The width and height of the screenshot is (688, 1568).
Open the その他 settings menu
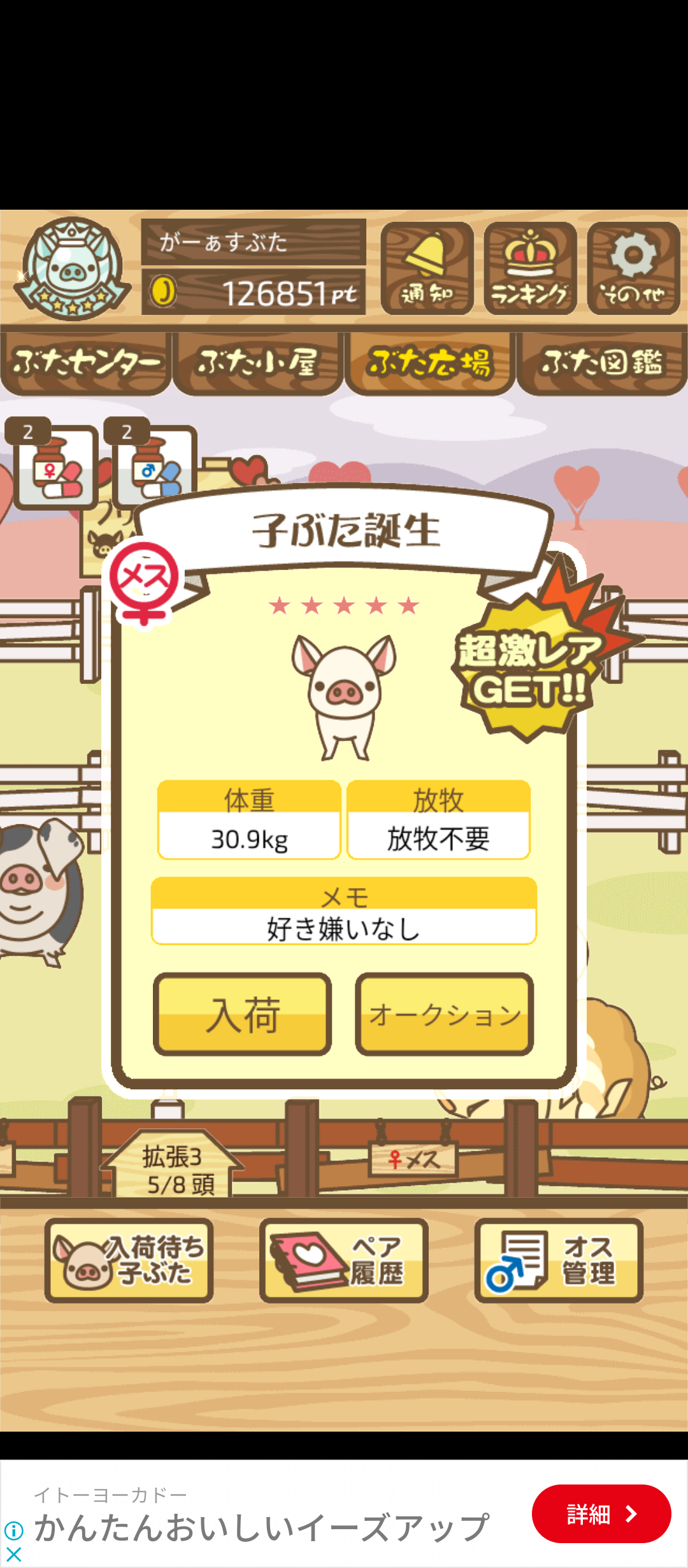pyautogui.click(x=633, y=268)
